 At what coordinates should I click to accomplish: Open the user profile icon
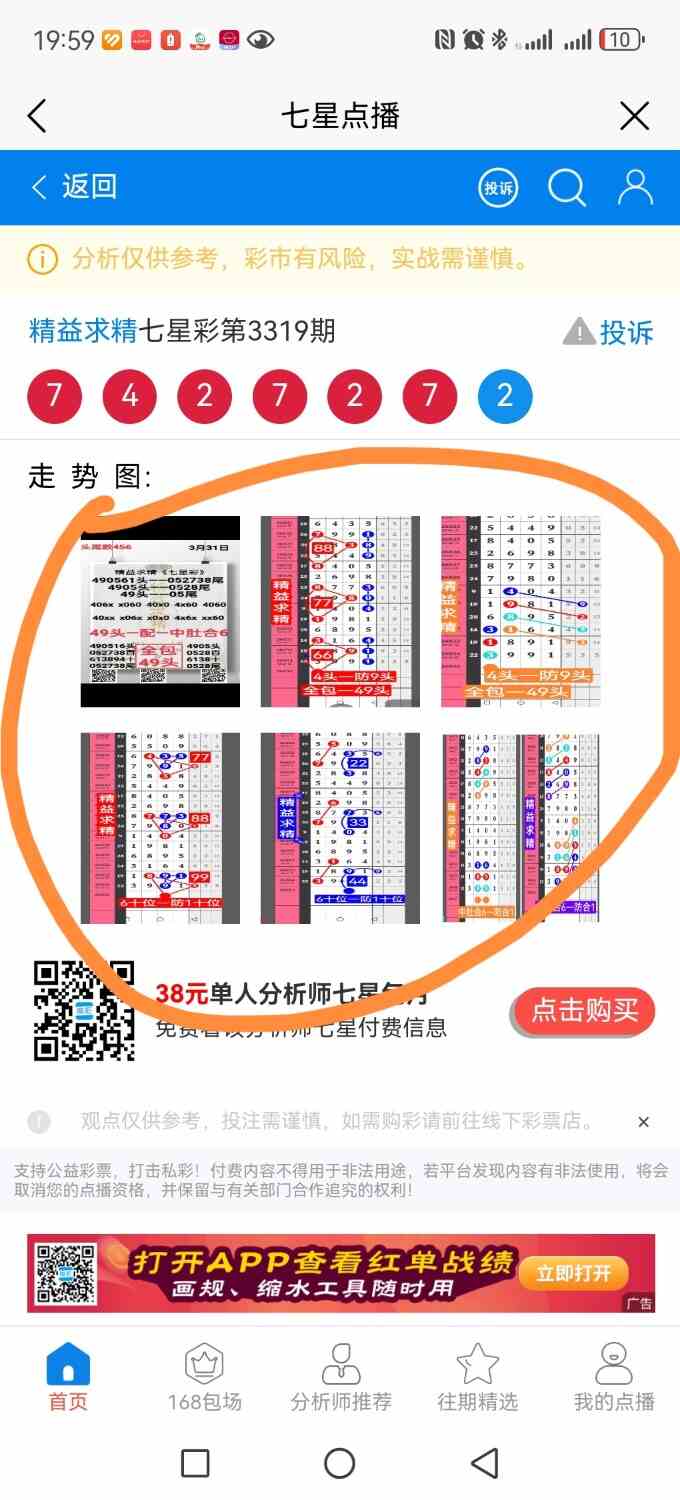[x=635, y=187]
